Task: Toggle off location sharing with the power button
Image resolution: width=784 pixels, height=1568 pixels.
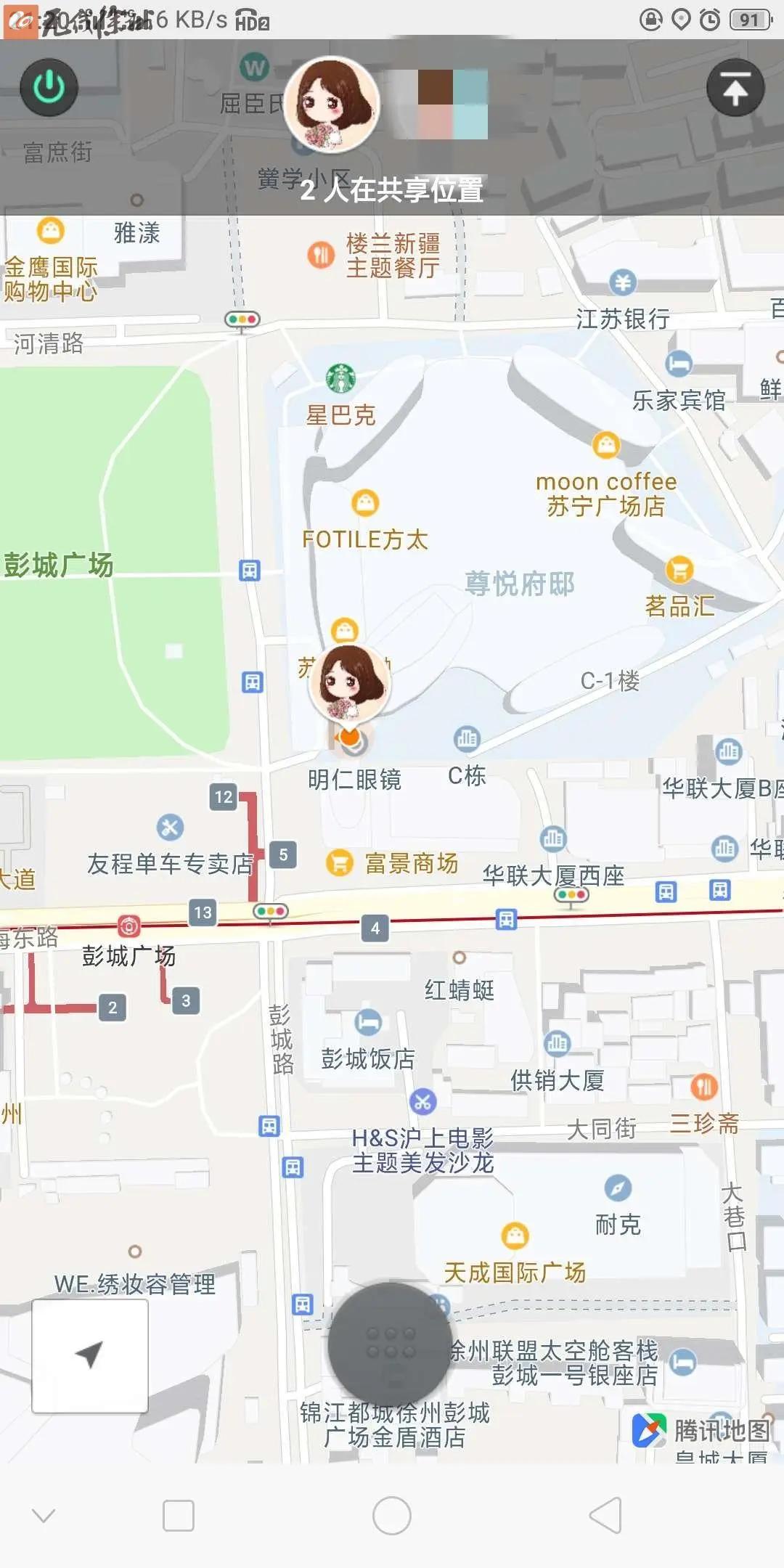Action: [48, 87]
